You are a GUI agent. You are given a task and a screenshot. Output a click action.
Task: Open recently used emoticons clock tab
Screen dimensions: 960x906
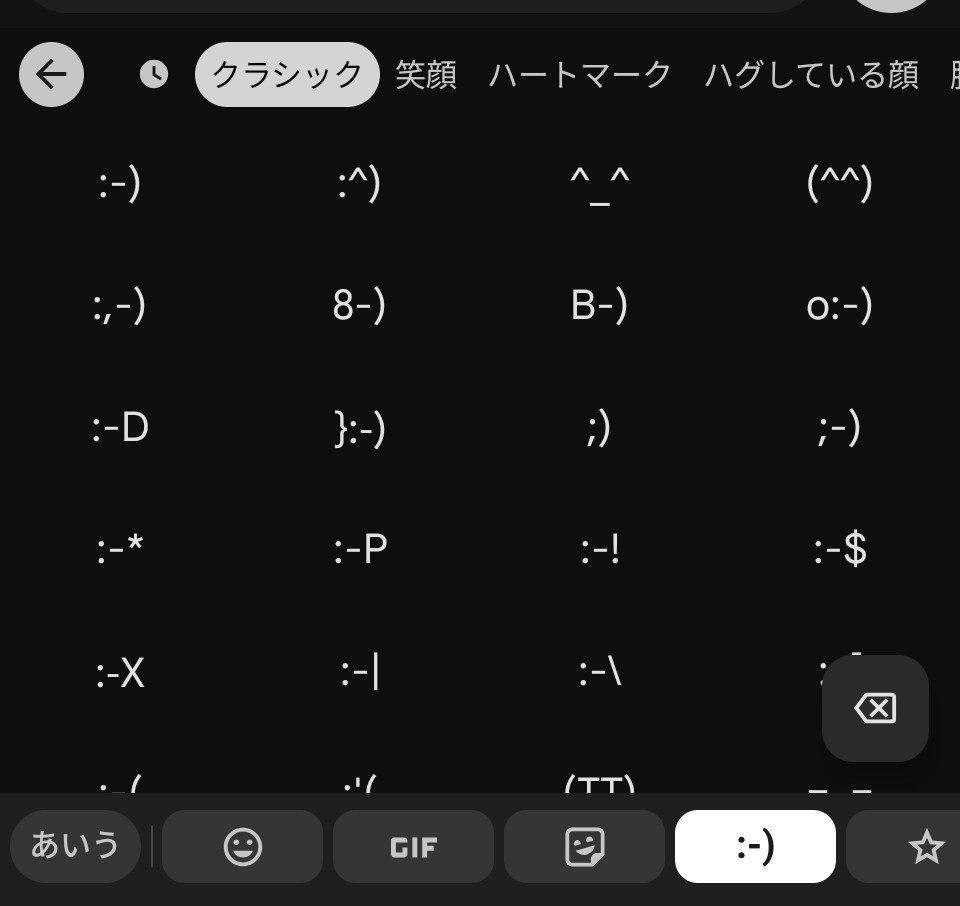tap(154, 74)
